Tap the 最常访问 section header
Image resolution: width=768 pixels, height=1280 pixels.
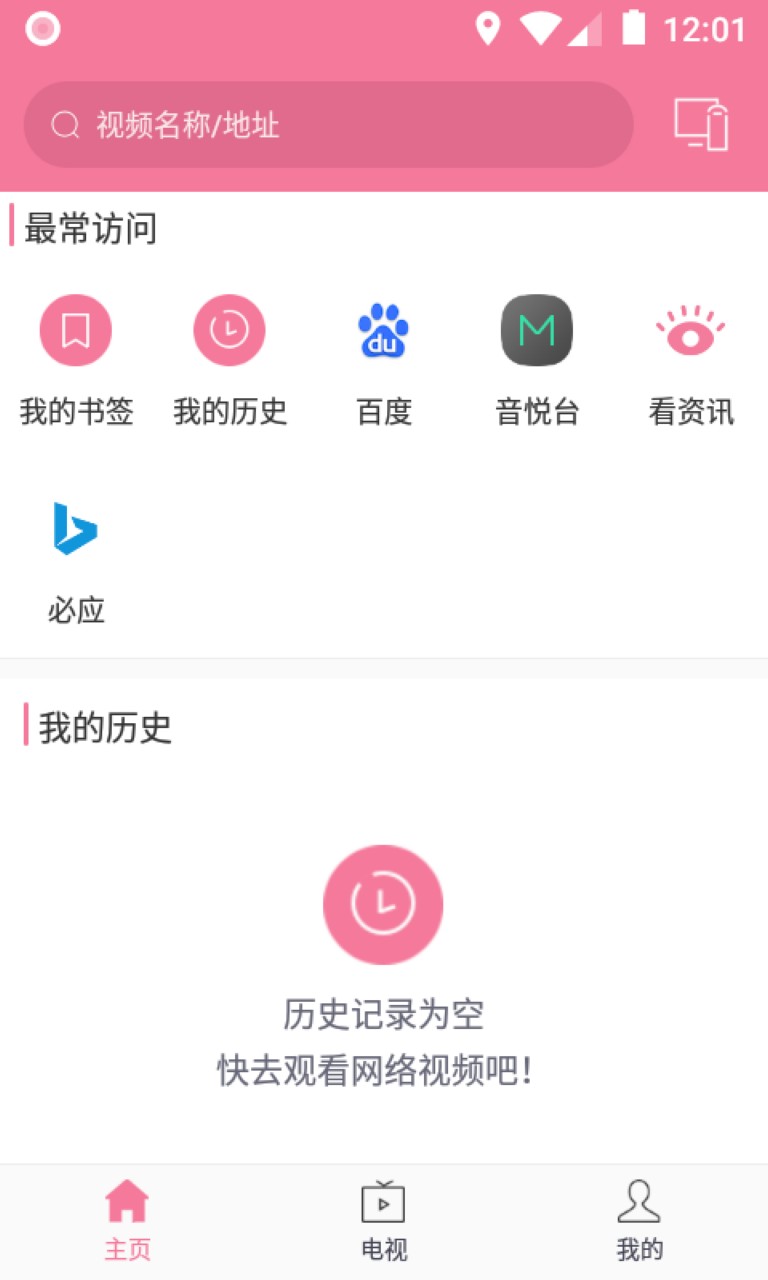click(x=90, y=228)
